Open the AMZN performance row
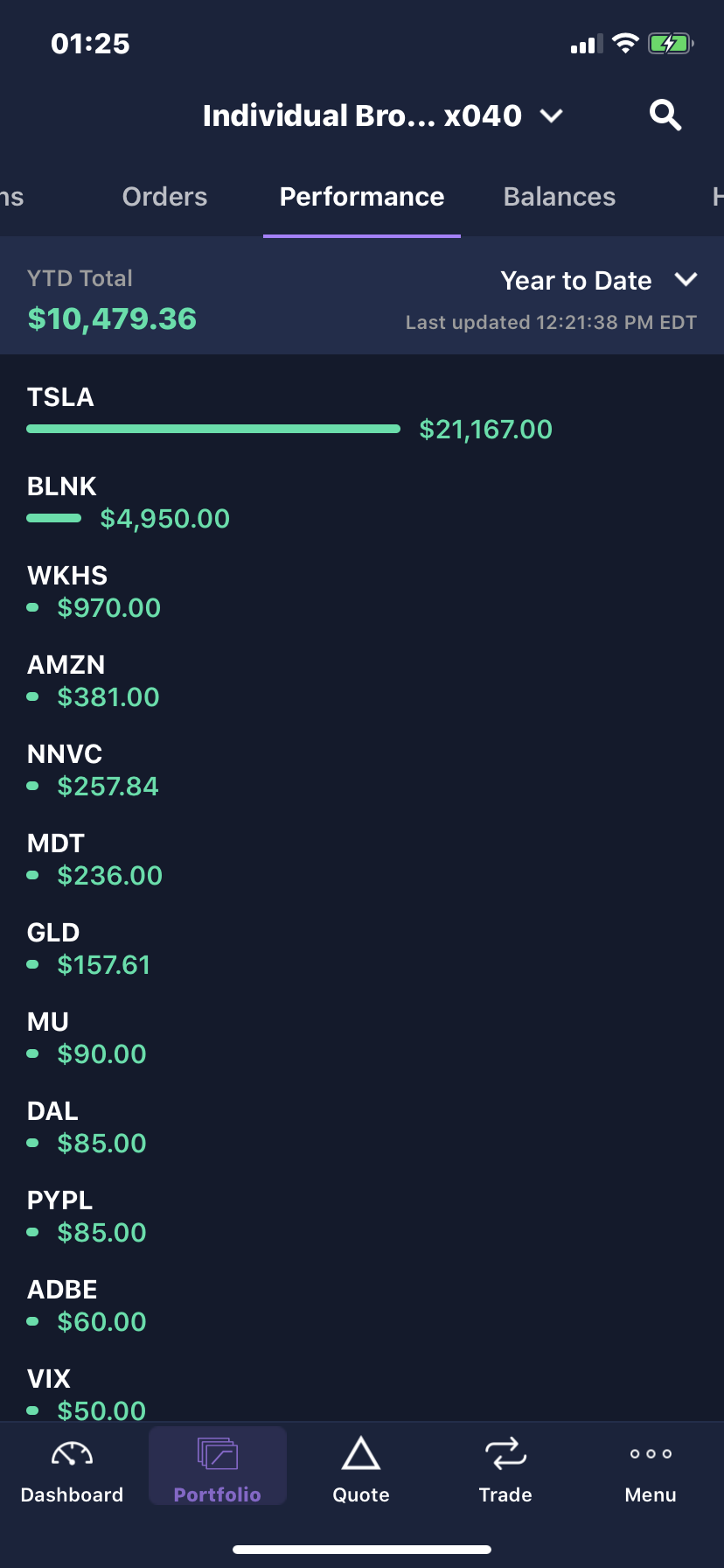 pos(94,682)
